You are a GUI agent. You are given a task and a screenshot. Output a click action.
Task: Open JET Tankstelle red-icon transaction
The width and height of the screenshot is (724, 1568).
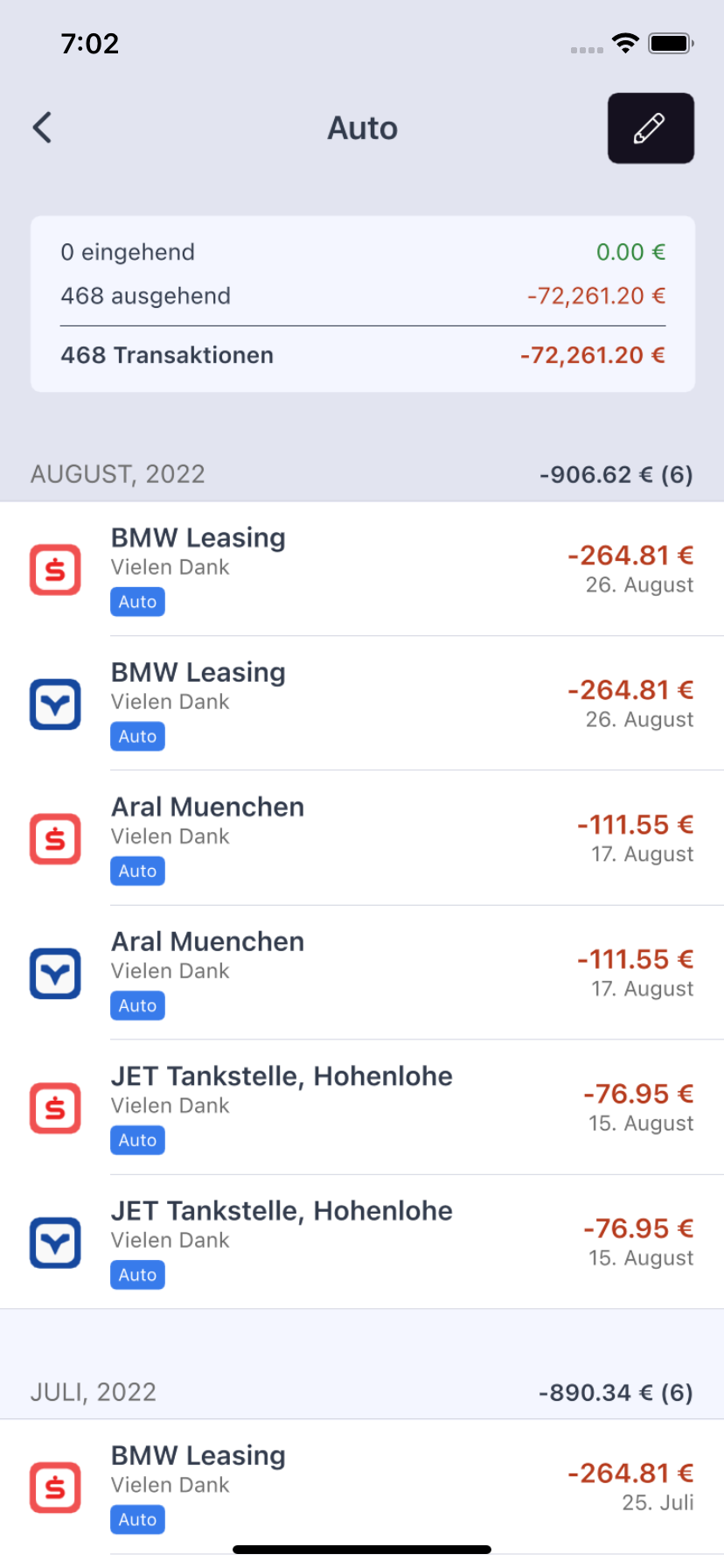click(x=362, y=1108)
